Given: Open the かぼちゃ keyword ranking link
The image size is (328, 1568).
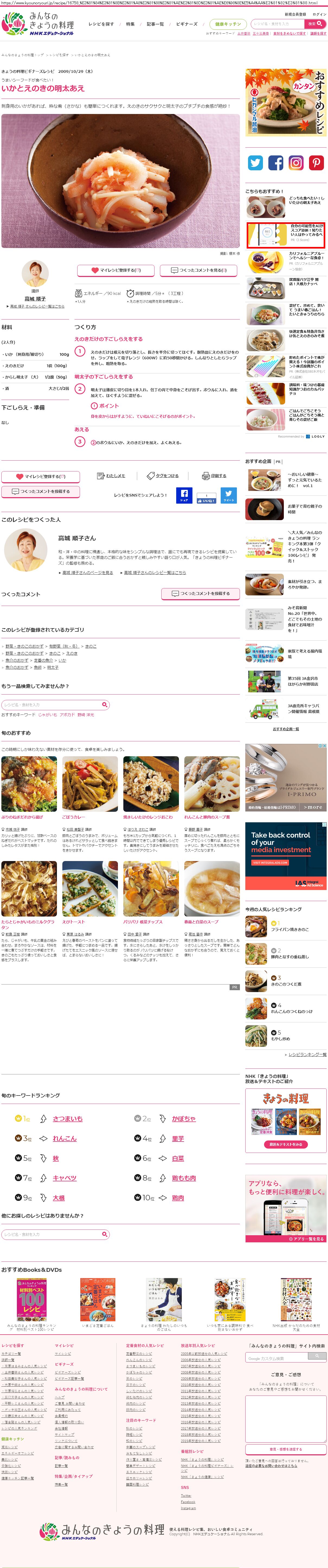Looking at the screenshot, I should pos(184,1119).
